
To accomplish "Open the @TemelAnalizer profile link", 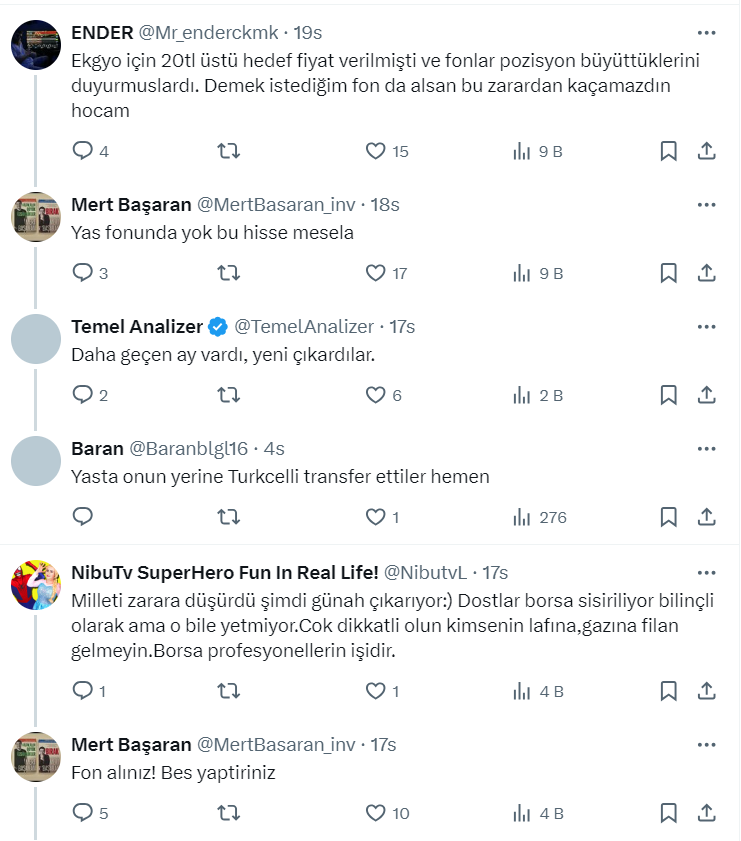I will click(x=304, y=326).
